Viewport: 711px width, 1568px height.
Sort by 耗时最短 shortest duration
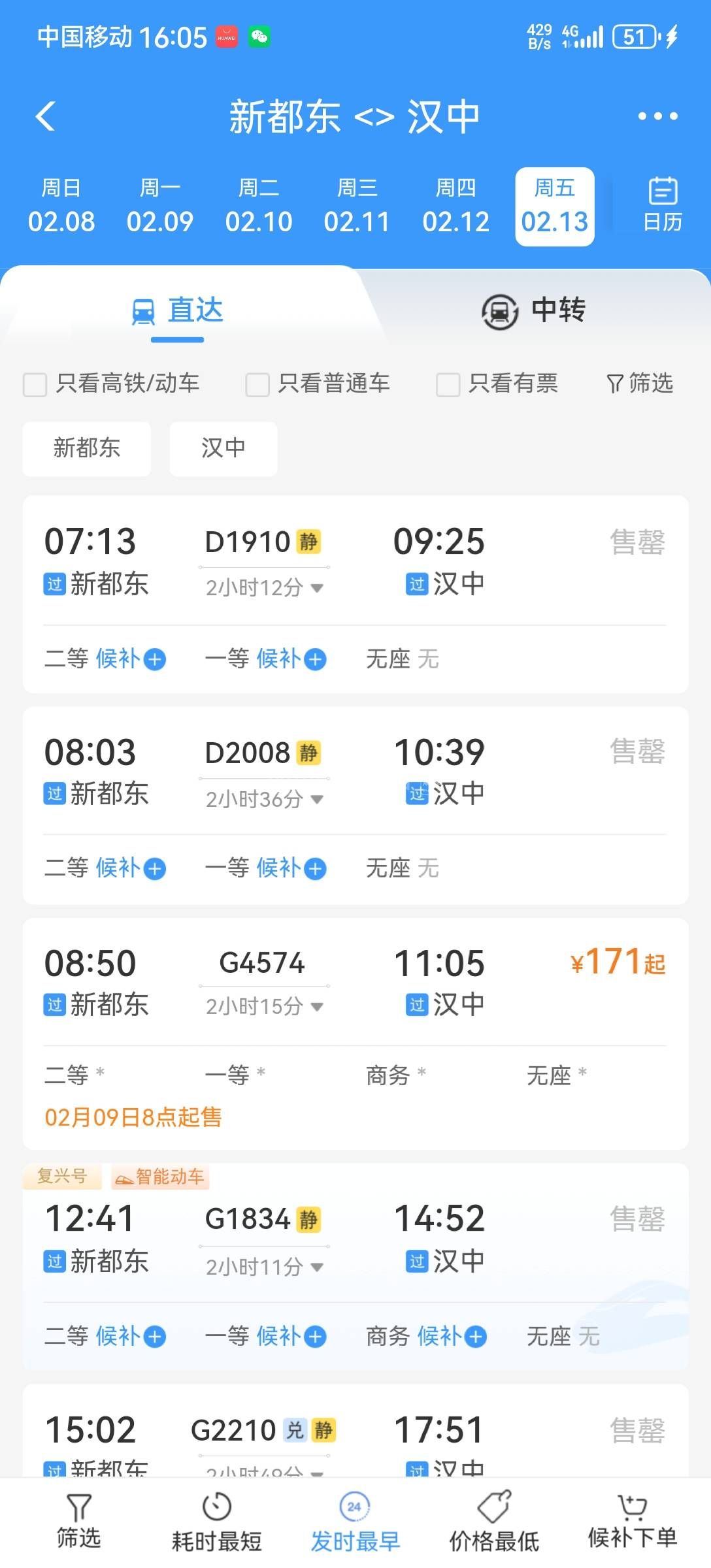point(216,1524)
